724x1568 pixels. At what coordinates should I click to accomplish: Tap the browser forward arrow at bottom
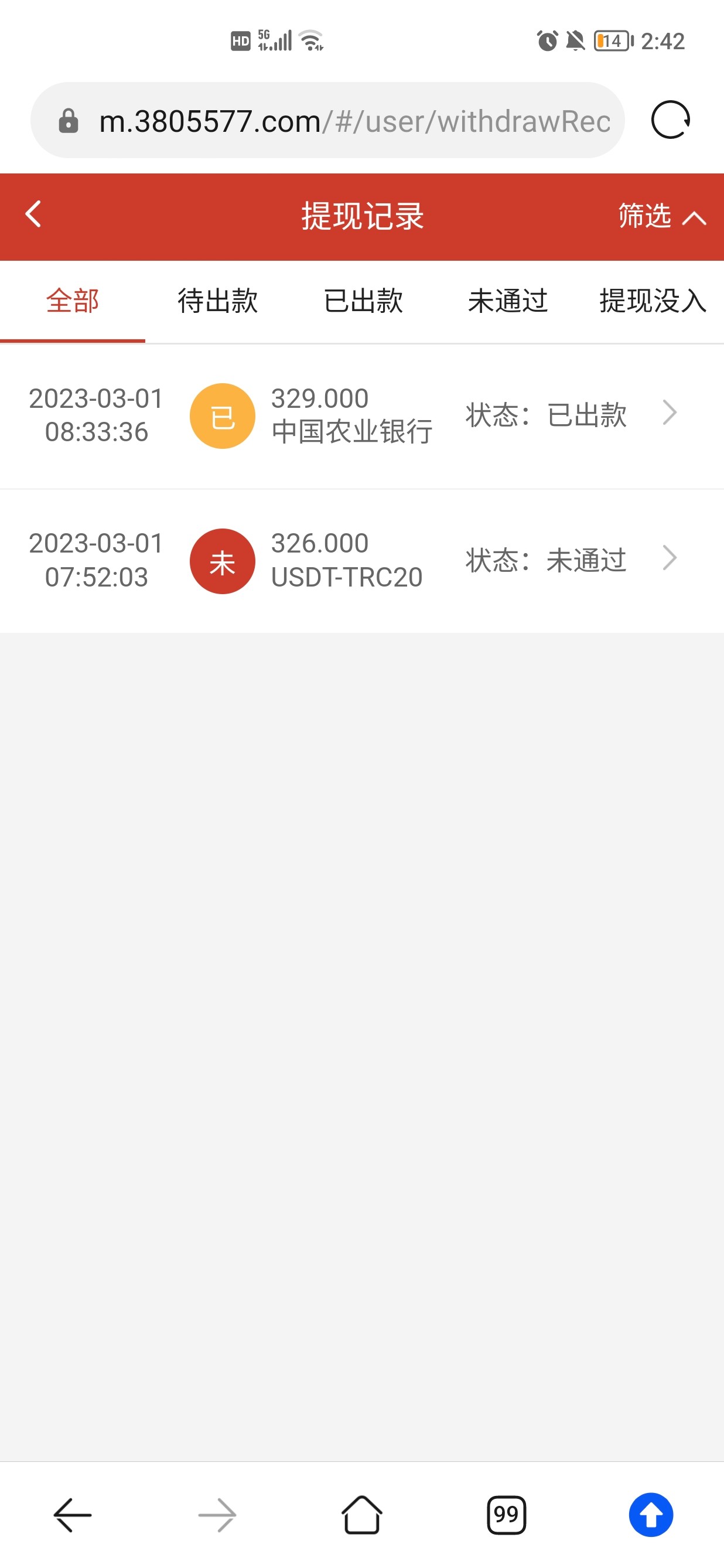point(217,1515)
